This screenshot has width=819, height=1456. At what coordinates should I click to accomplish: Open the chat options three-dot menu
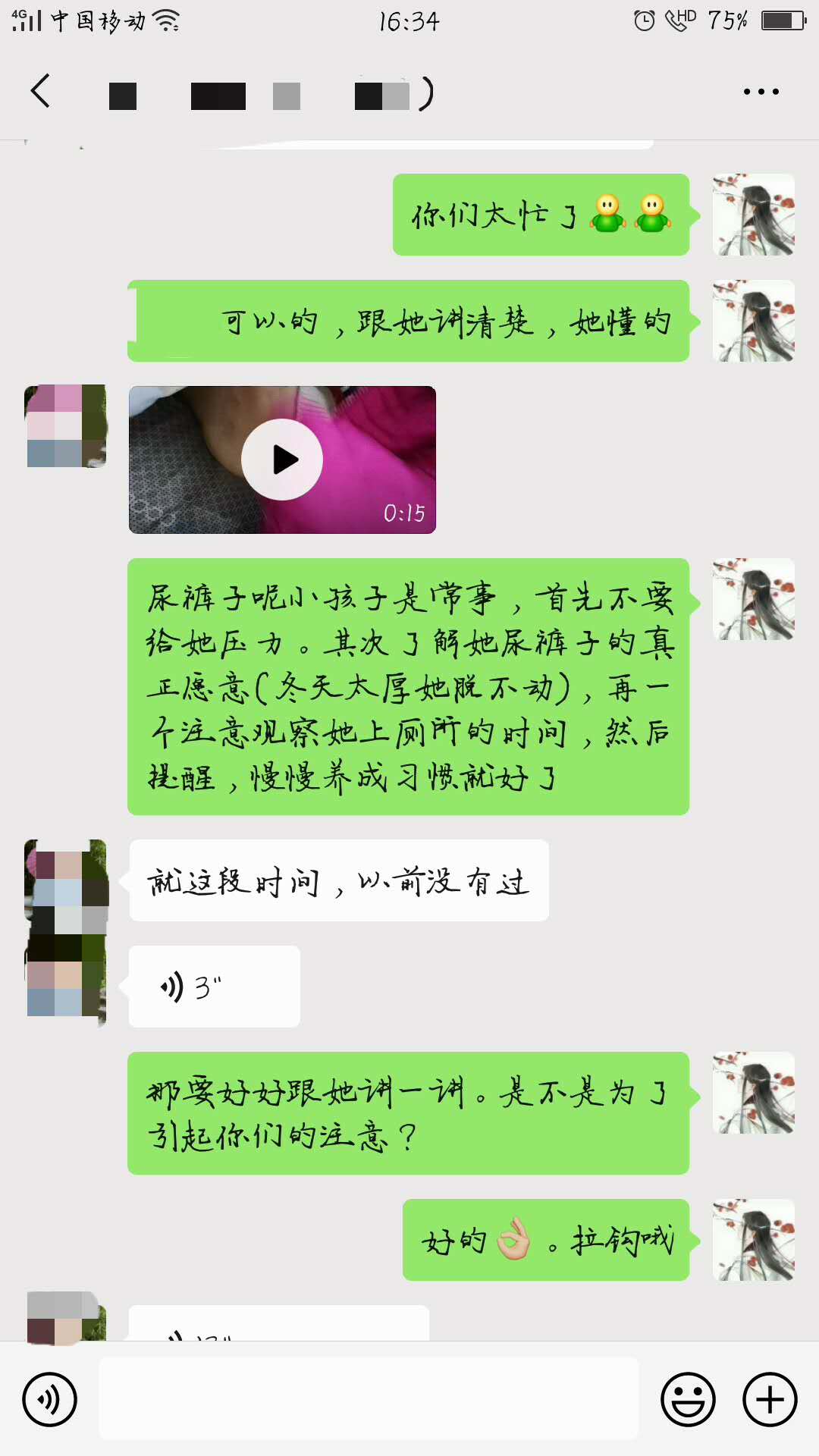point(761,92)
